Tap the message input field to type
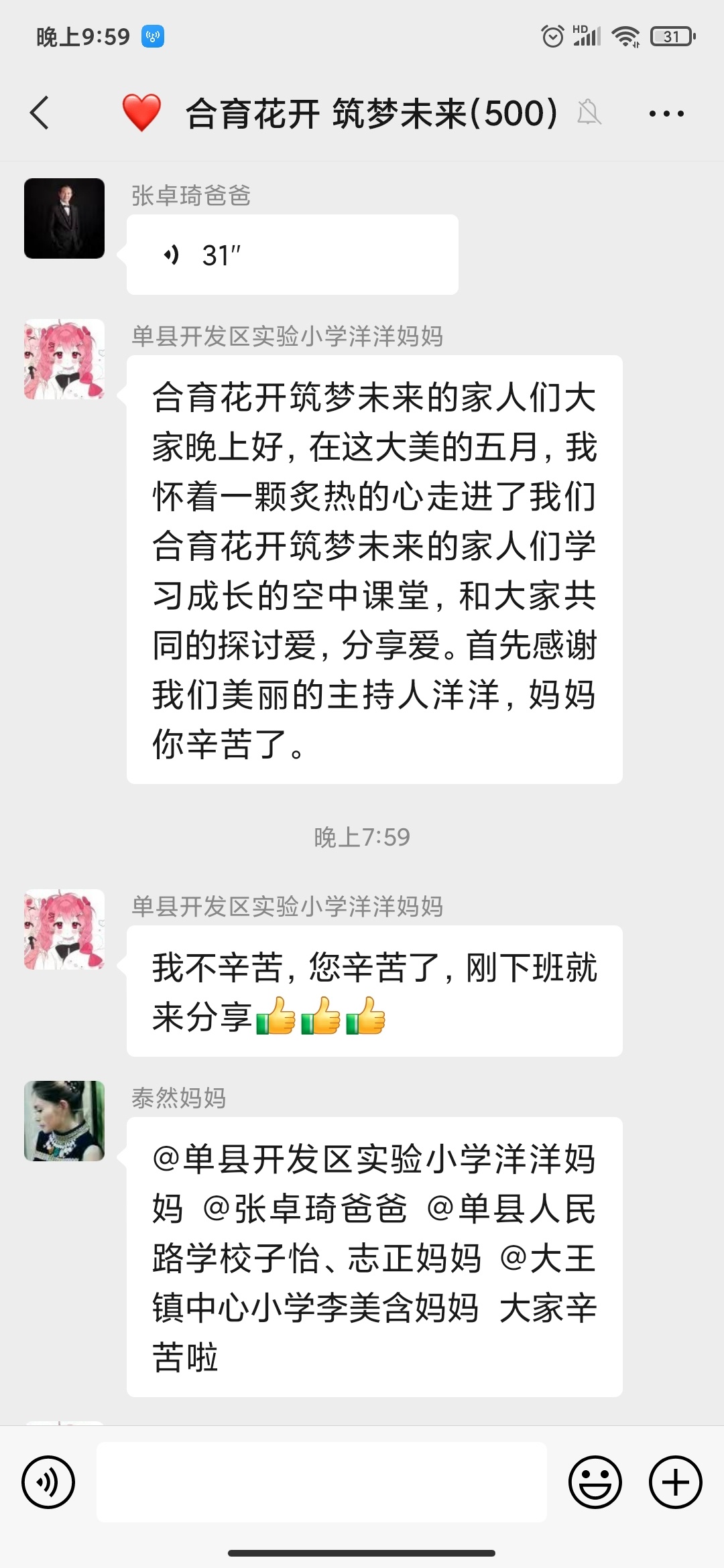 (x=322, y=1482)
